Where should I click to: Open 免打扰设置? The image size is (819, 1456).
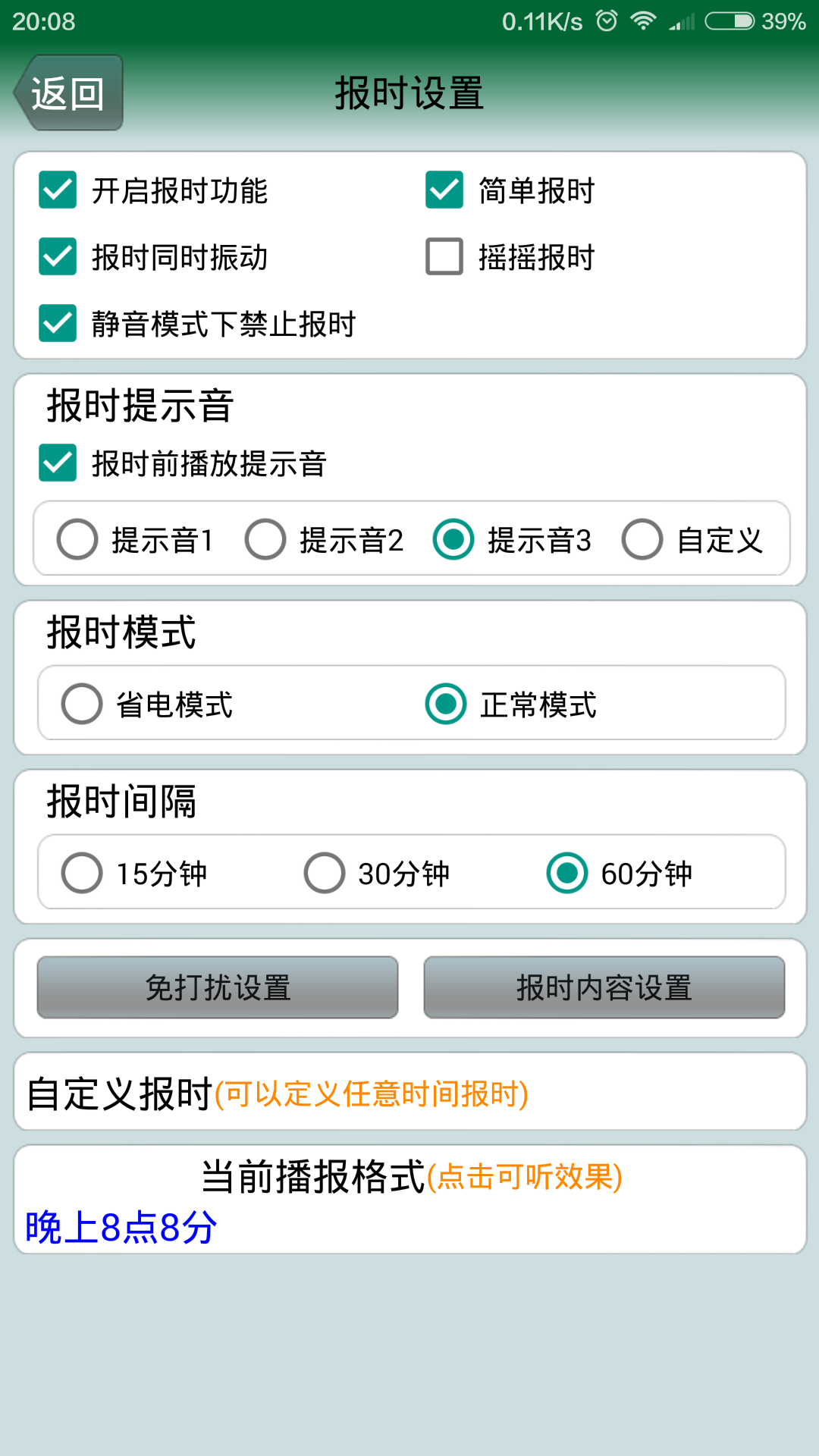[218, 987]
